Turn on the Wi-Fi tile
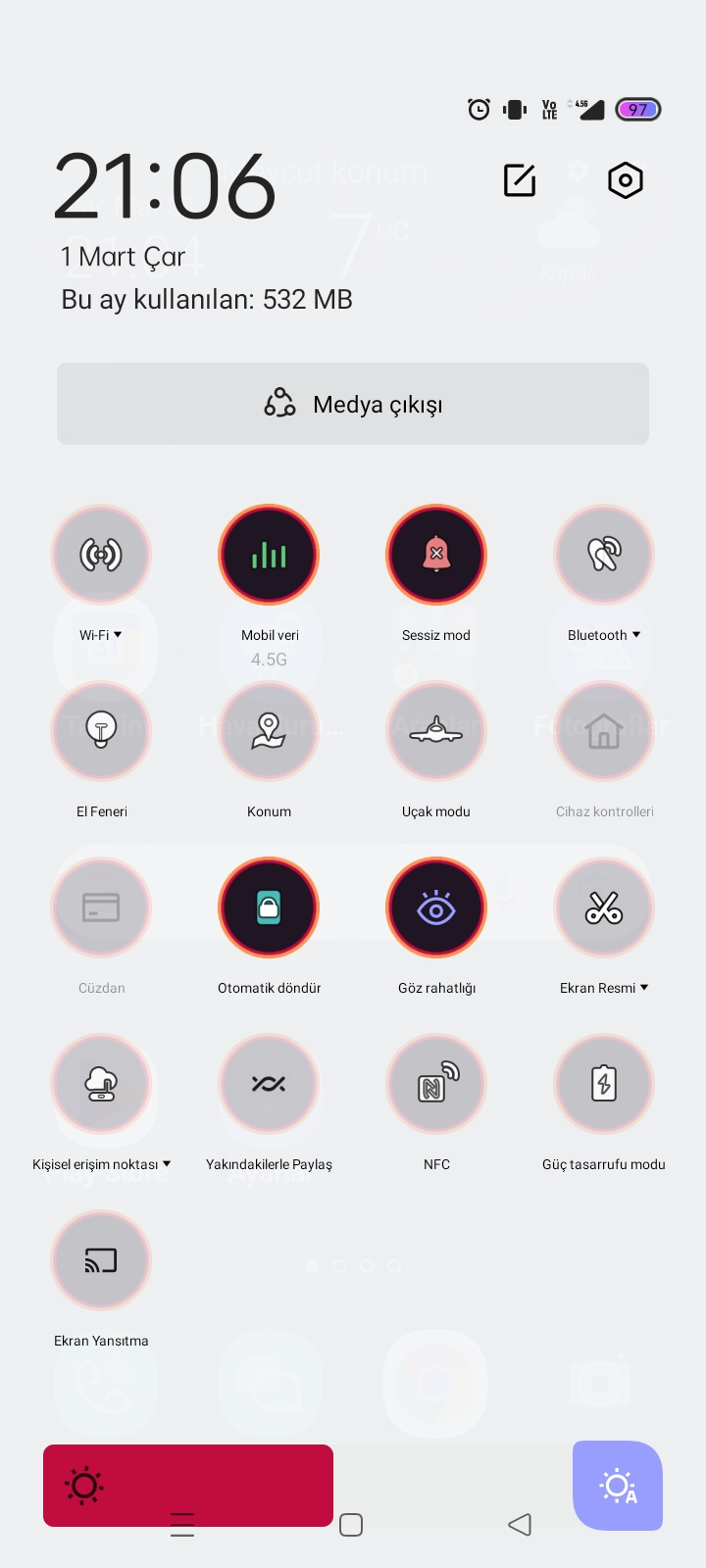 pos(101,555)
